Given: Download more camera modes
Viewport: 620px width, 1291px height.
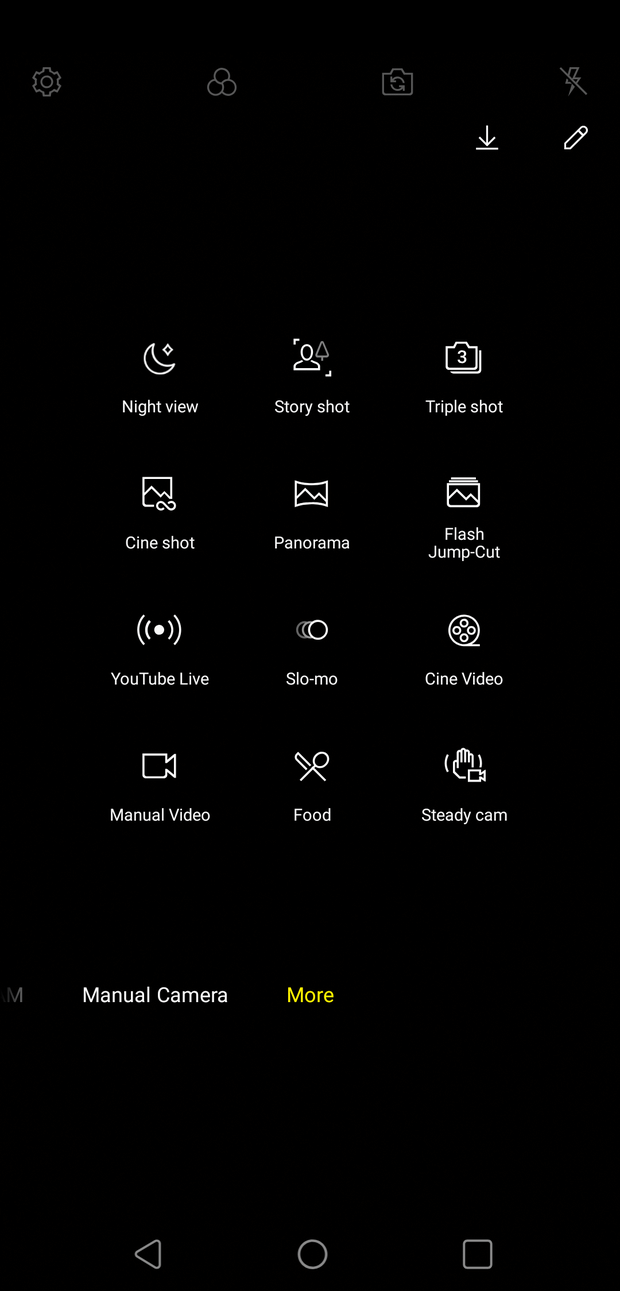Looking at the screenshot, I should point(487,138).
